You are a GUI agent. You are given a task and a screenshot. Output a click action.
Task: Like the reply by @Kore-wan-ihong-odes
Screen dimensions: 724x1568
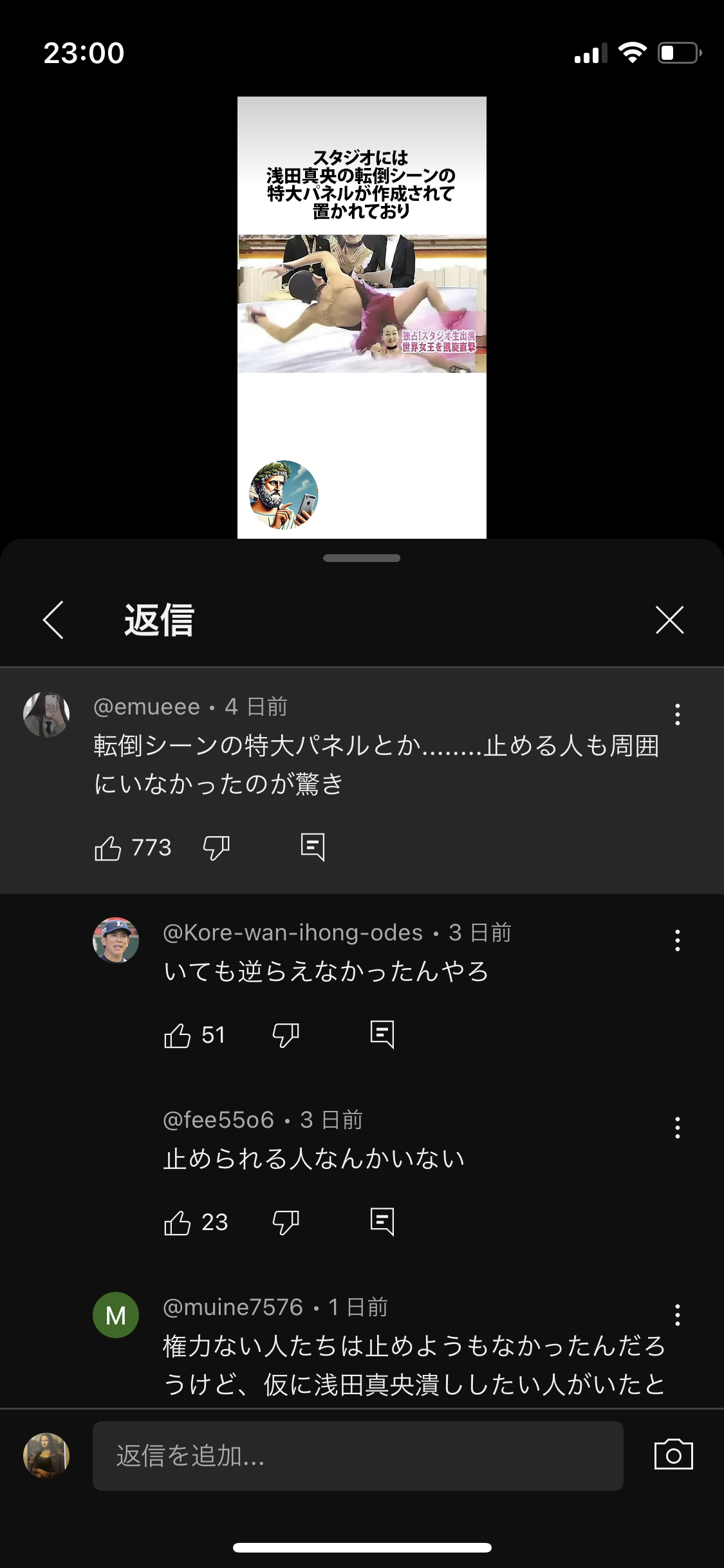click(x=178, y=1035)
